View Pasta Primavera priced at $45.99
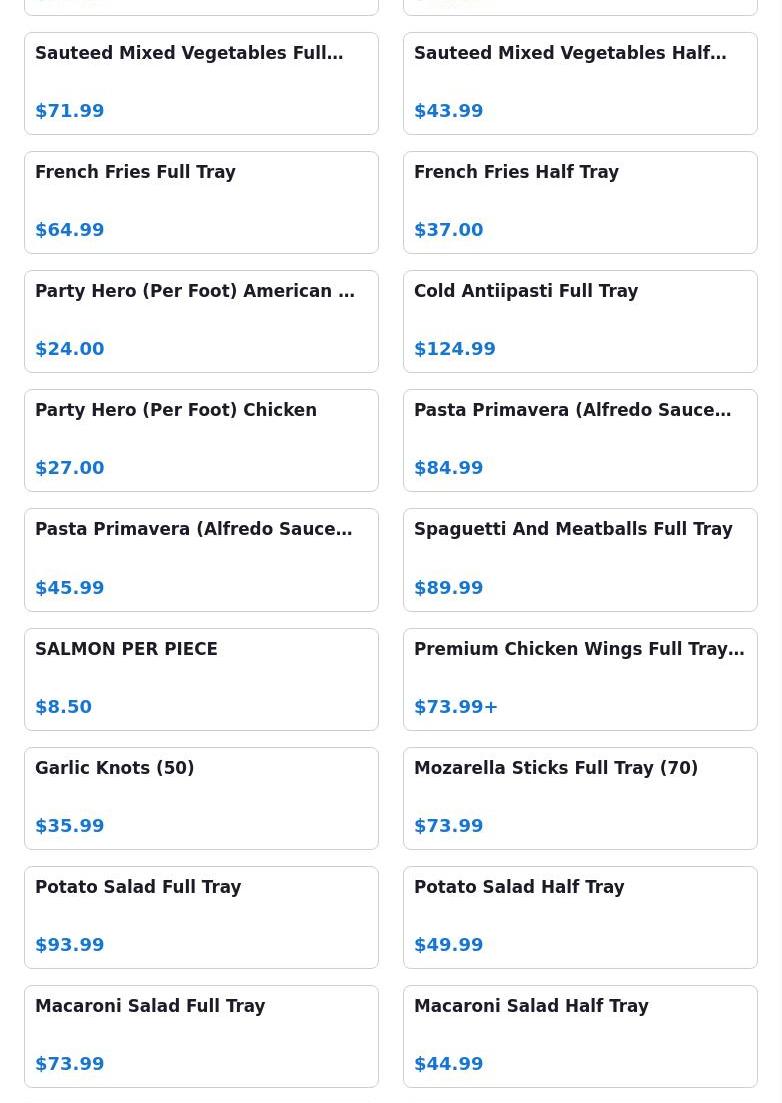The width and height of the screenshot is (782, 1103). 201,559
